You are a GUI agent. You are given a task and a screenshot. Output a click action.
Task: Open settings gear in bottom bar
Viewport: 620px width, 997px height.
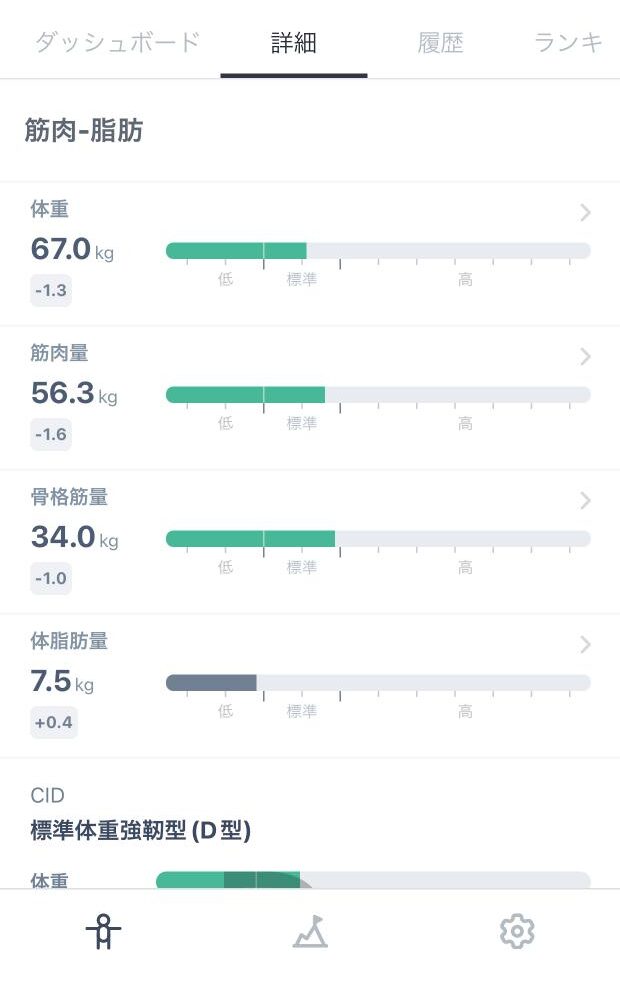[x=517, y=932]
